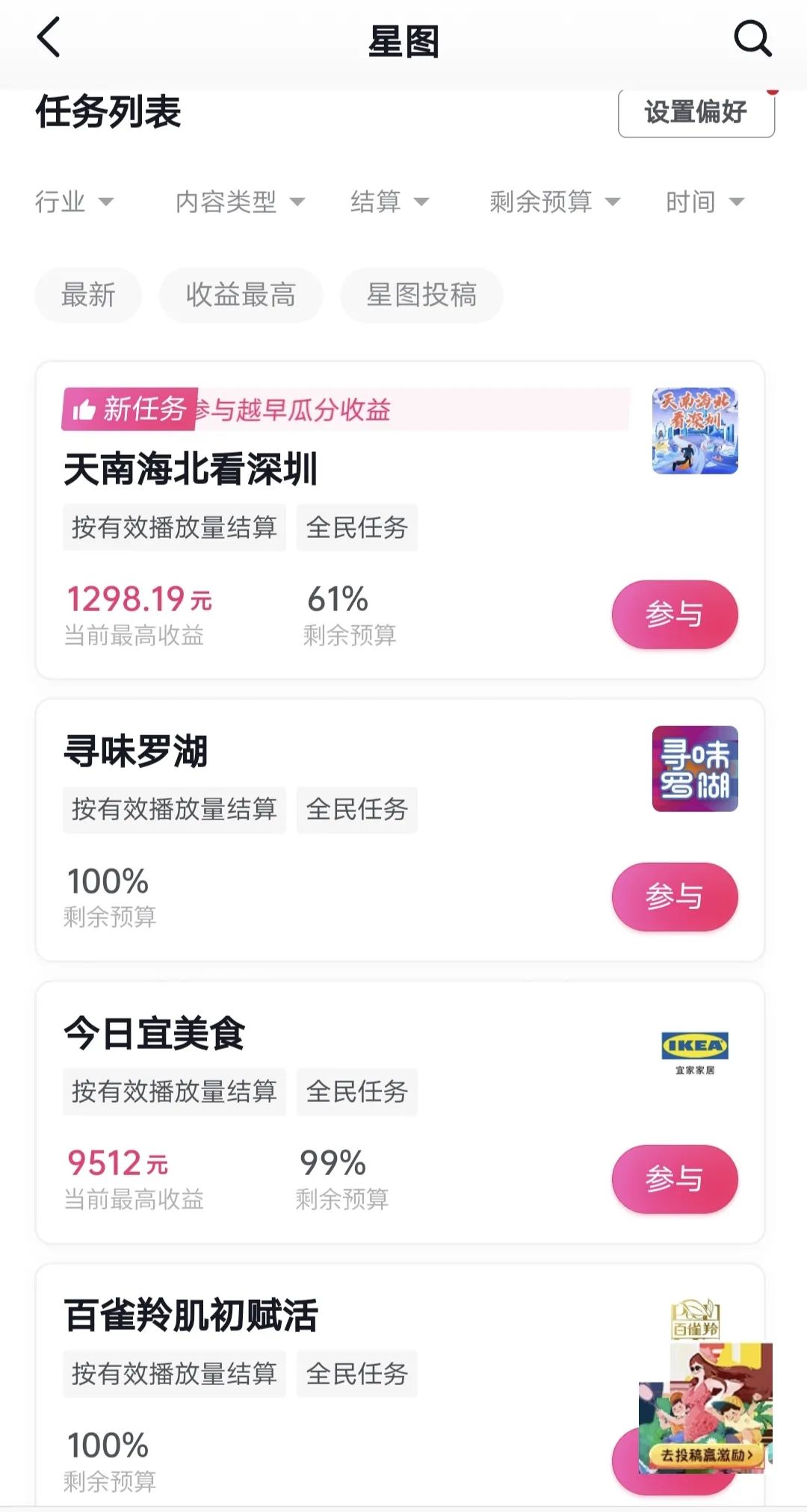Tap 参与 on the 寻味罗湖 task
The width and height of the screenshot is (807, 1512).
[675, 896]
